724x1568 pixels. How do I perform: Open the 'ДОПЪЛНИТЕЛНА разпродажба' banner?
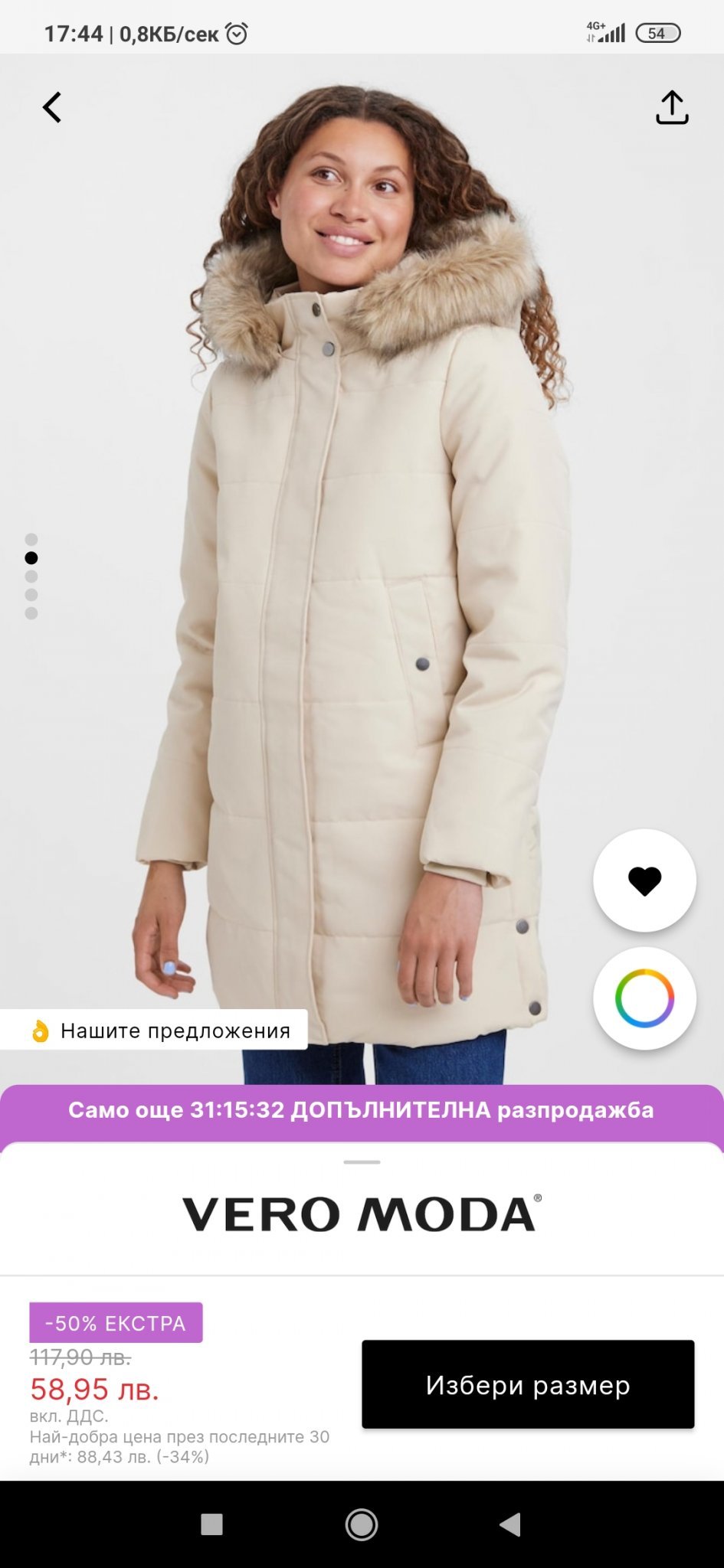coord(361,1110)
